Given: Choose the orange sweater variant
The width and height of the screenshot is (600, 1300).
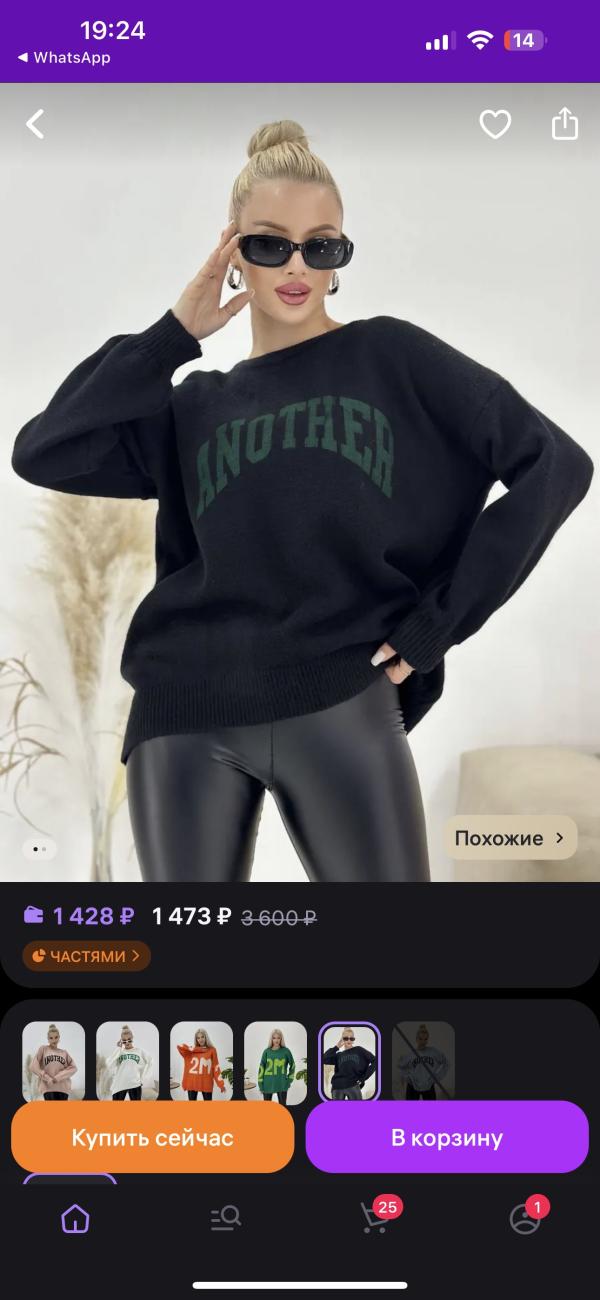Looking at the screenshot, I should coord(202,1060).
